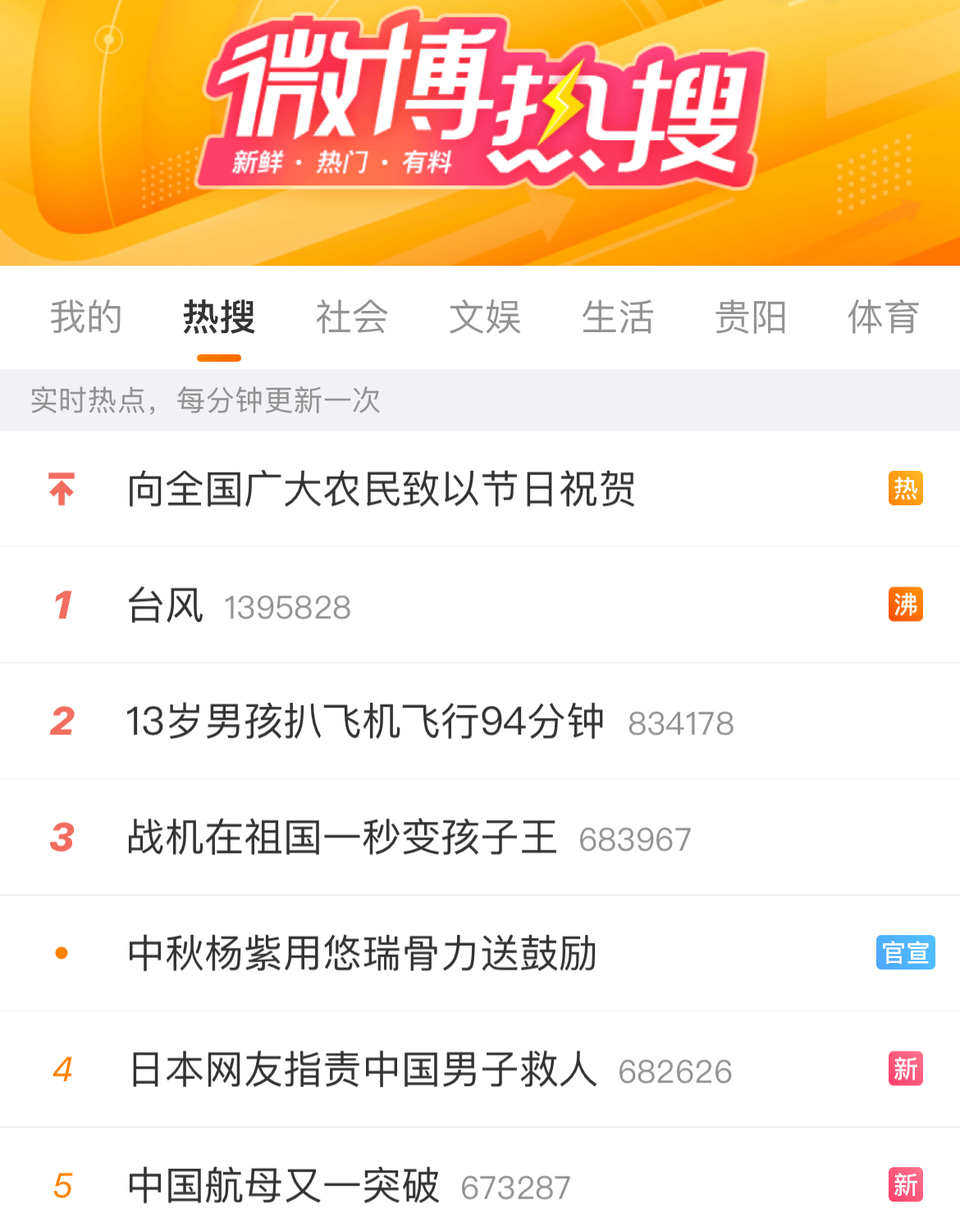View topic 13岁男孩扒飞机飞行94分钟
The width and height of the screenshot is (960, 1232).
[365, 722]
